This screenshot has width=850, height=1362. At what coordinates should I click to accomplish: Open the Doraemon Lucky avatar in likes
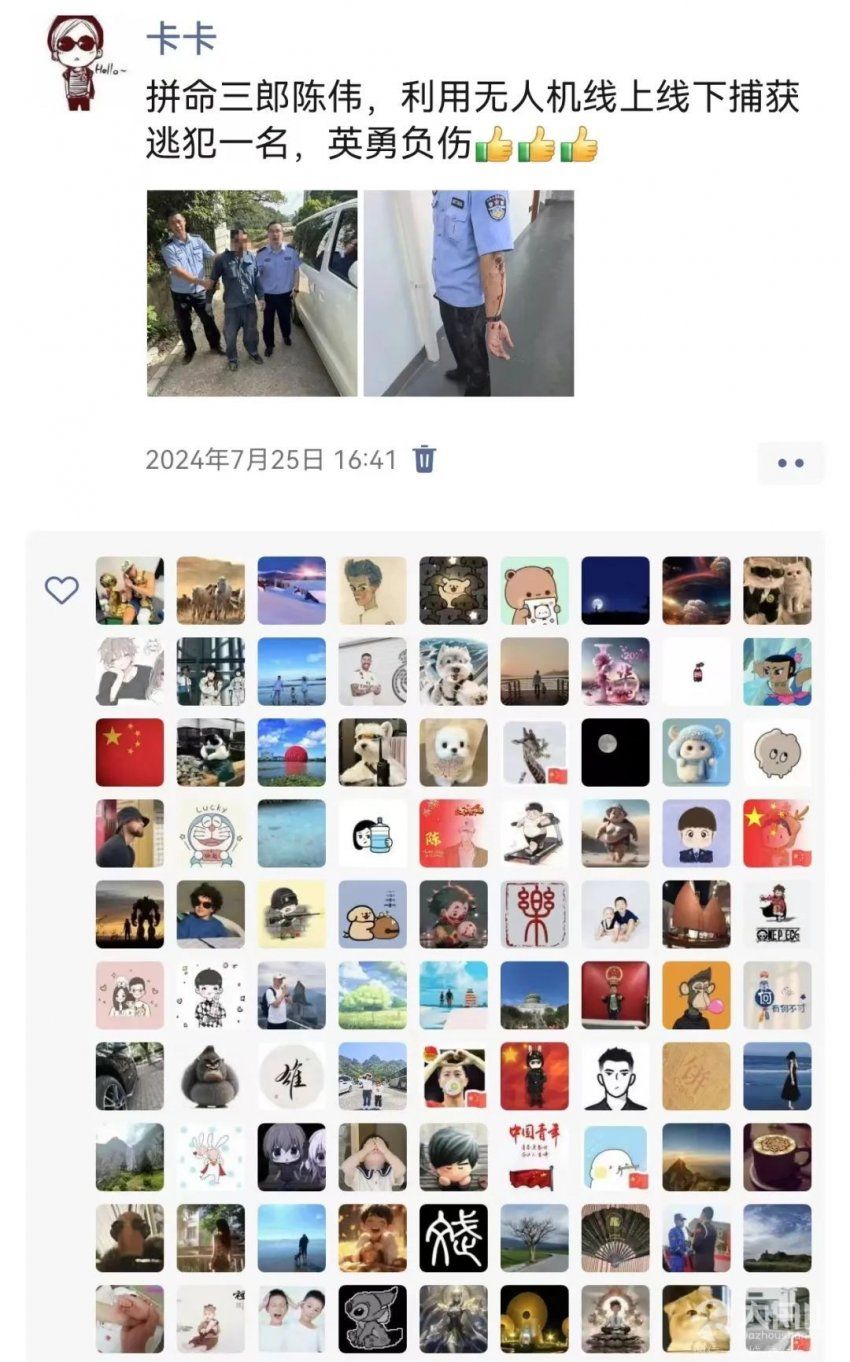(x=211, y=833)
